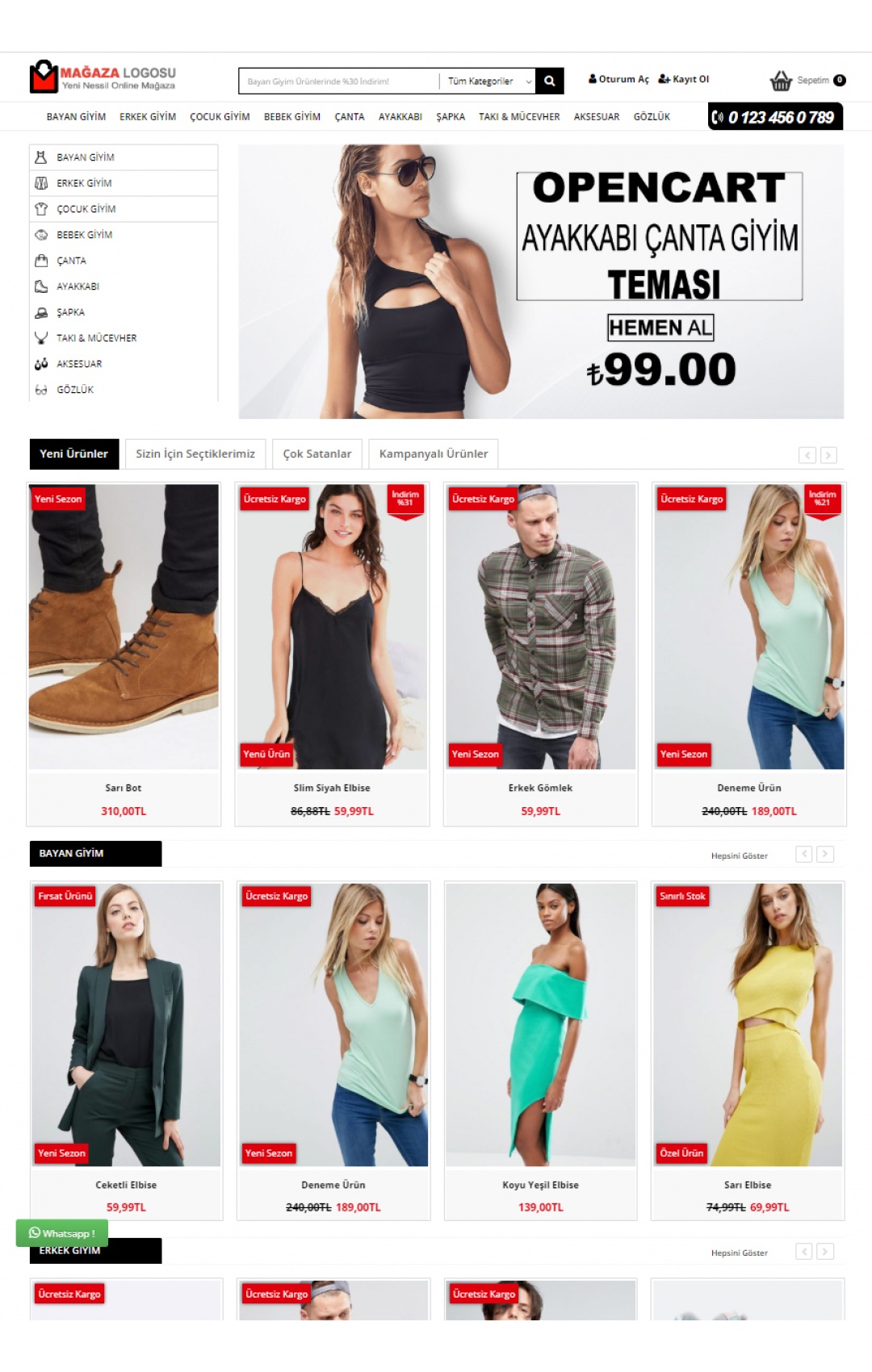Open AYAKKABI from sidebar menu
Image resolution: width=872 pixels, height=1372 pixels.
(x=78, y=287)
